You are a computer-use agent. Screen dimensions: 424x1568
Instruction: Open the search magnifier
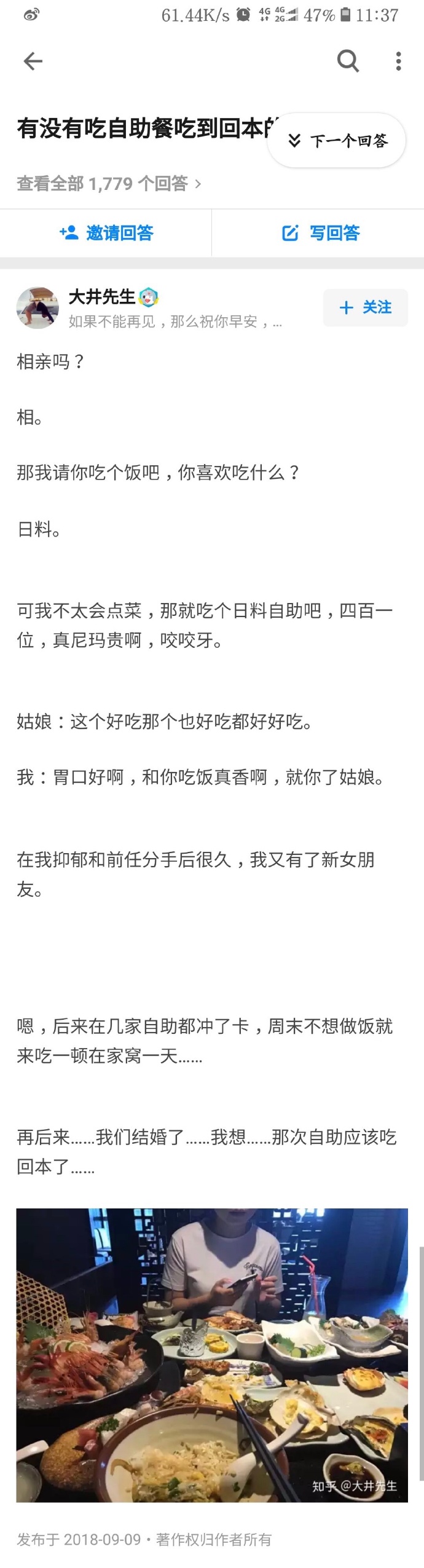[348, 61]
